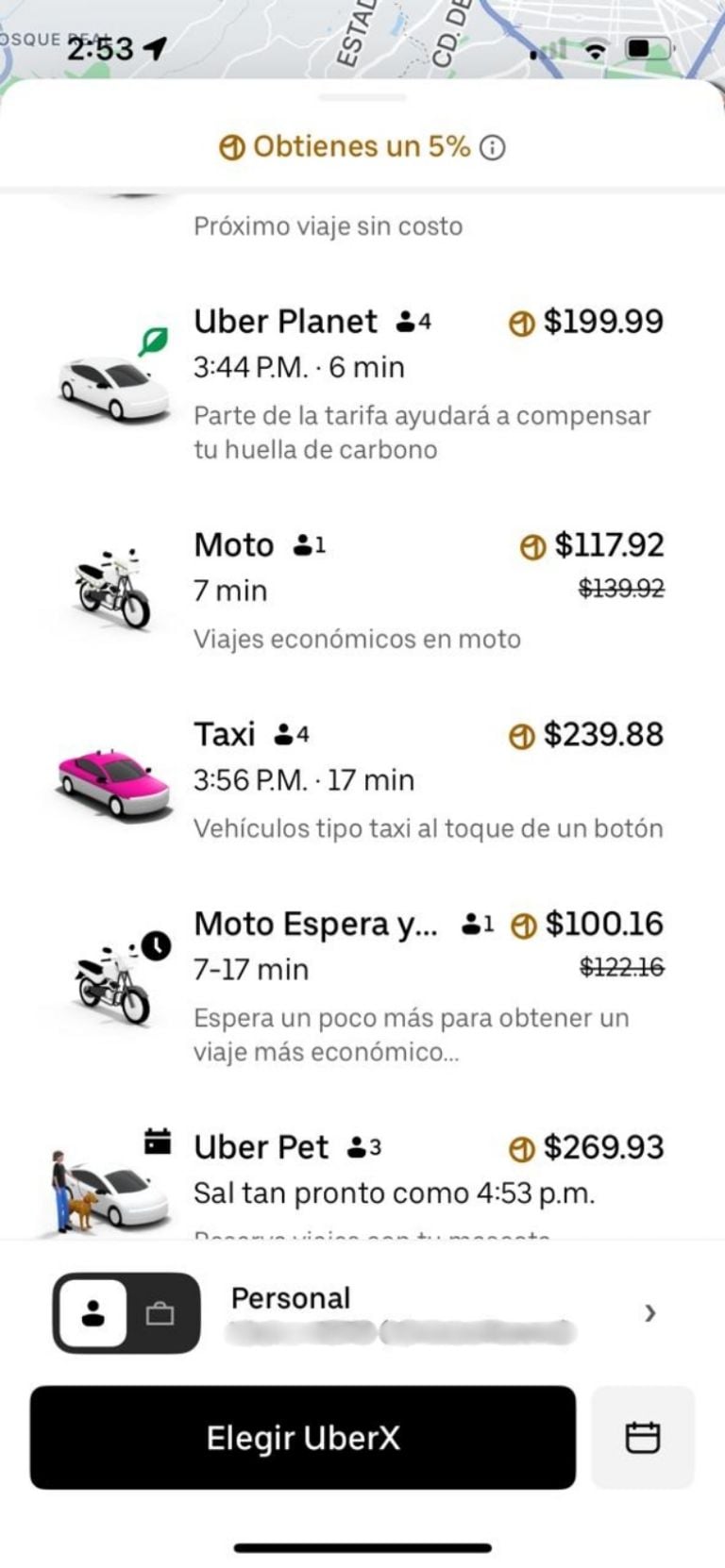Switch to the business profile
725x1568 pixels.
click(x=160, y=1313)
